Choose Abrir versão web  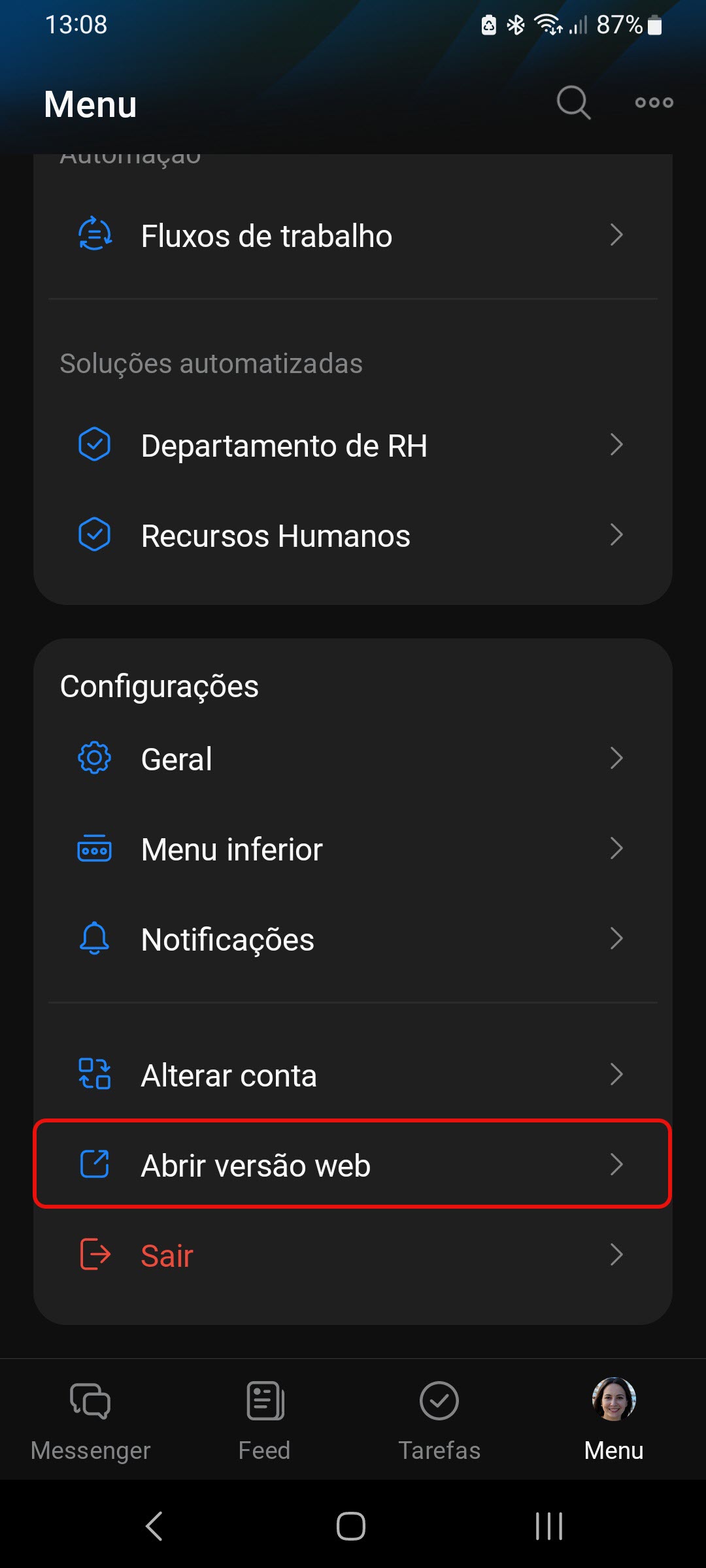coord(352,1165)
